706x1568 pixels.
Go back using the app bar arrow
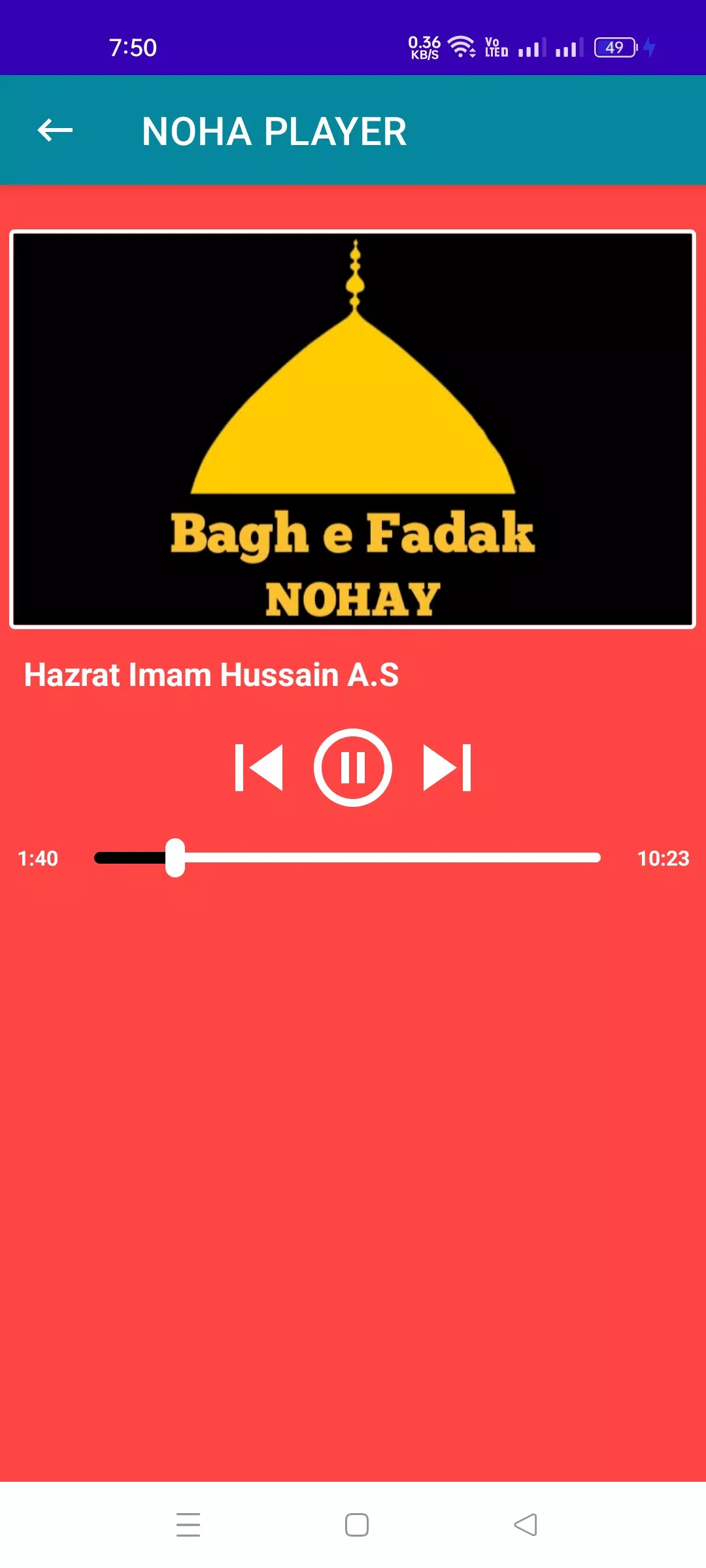tap(55, 131)
